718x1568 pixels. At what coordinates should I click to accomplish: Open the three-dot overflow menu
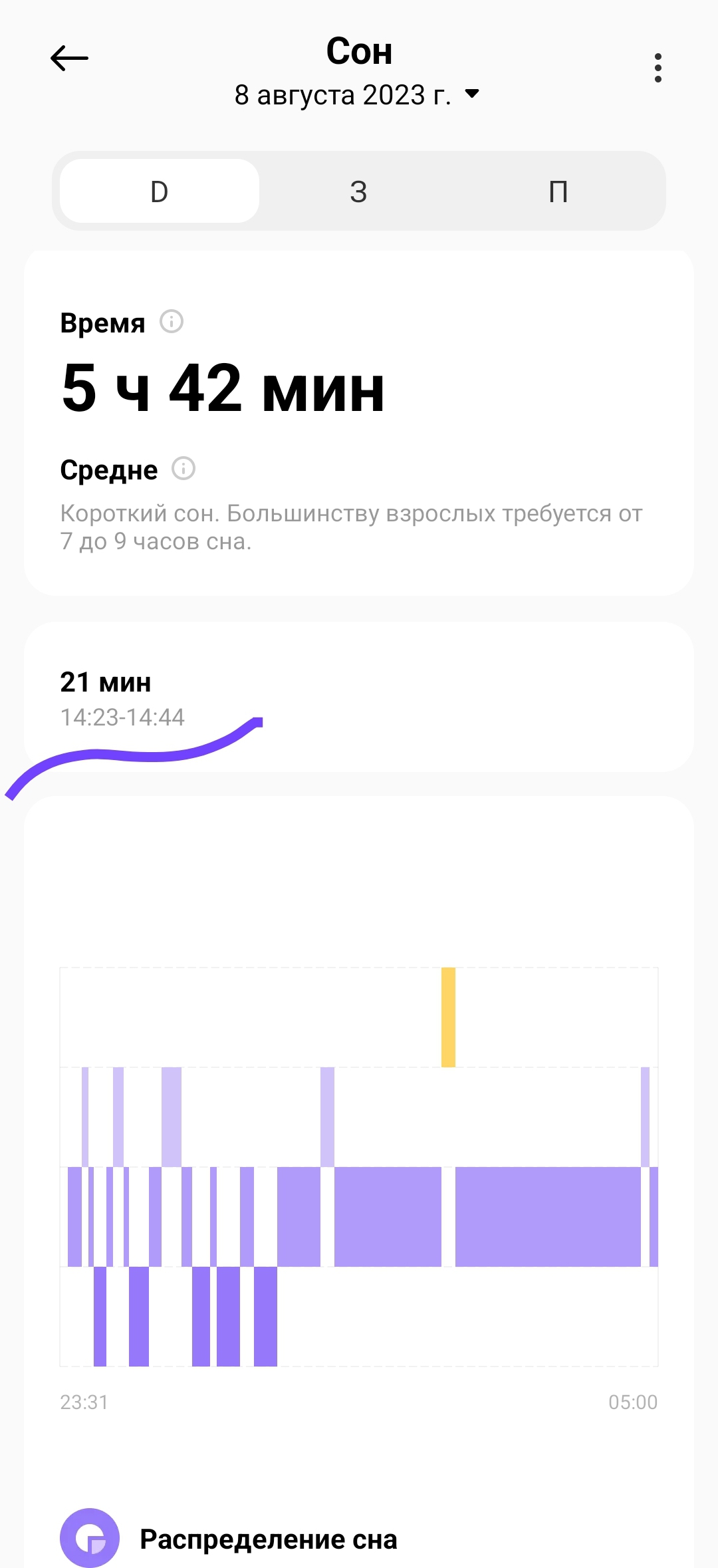(x=658, y=68)
